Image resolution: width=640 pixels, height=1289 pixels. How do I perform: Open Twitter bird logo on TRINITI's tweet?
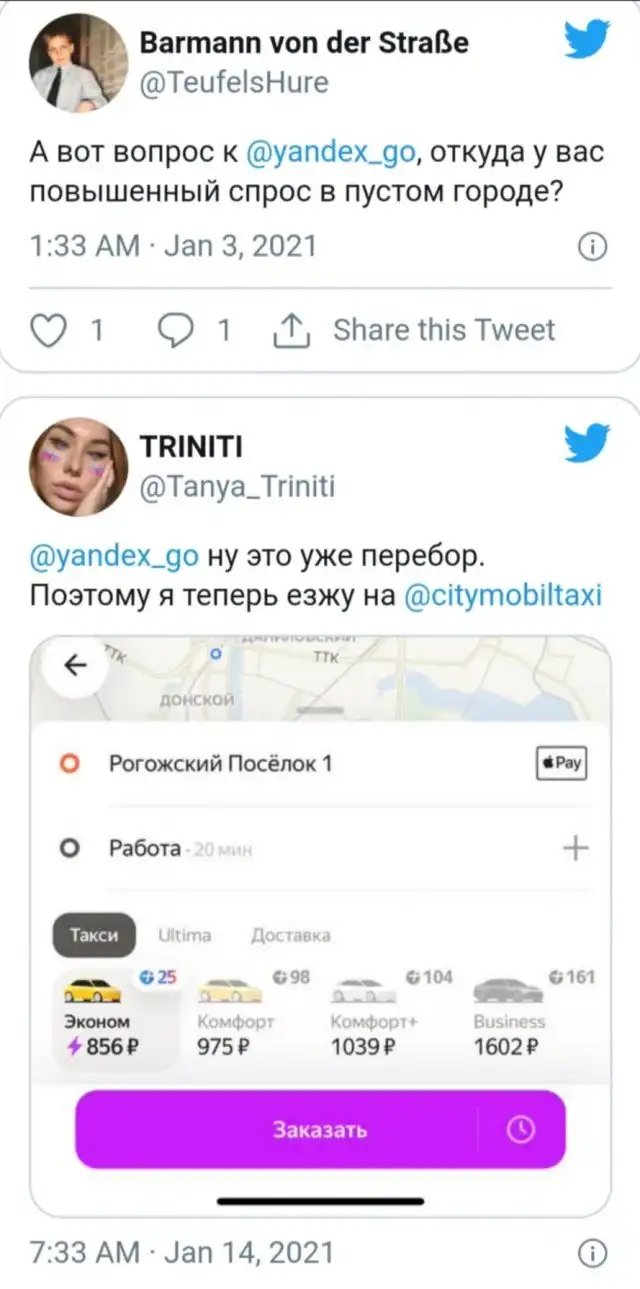[x=586, y=444]
